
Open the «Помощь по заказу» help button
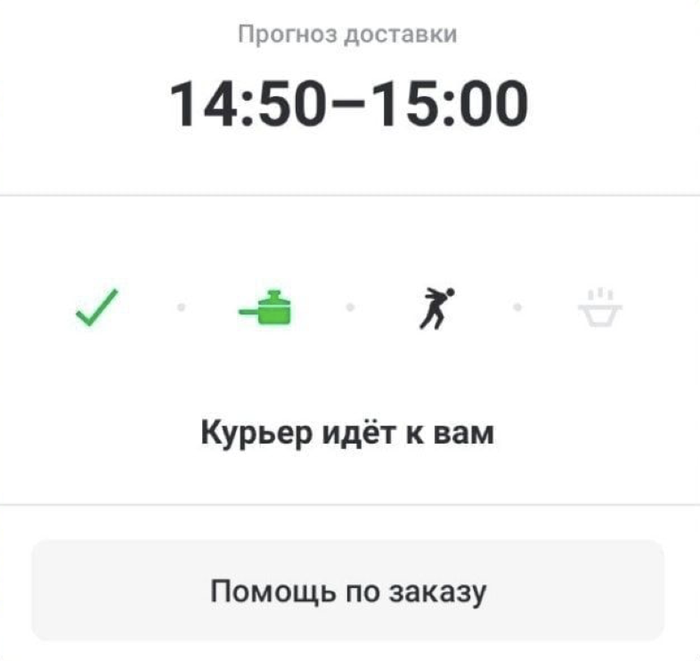click(x=348, y=590)
